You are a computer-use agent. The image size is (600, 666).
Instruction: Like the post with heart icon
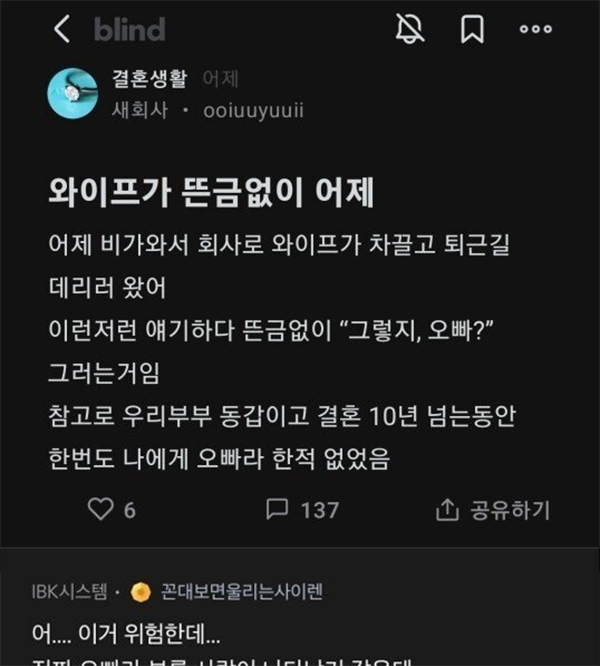(x=101, y=510)
